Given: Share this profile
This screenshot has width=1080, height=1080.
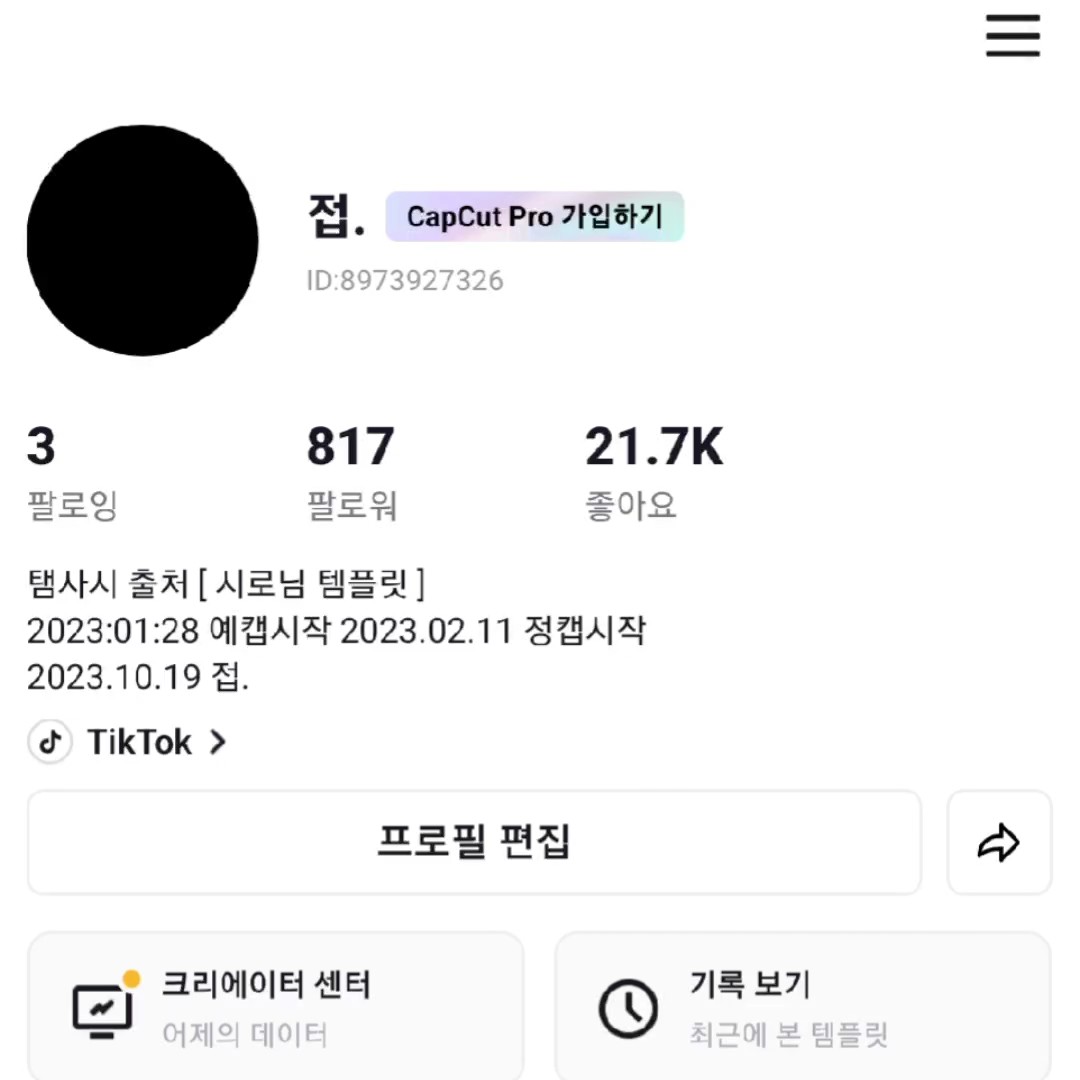Looking at the screenshot, I should [x=998, y=842].
